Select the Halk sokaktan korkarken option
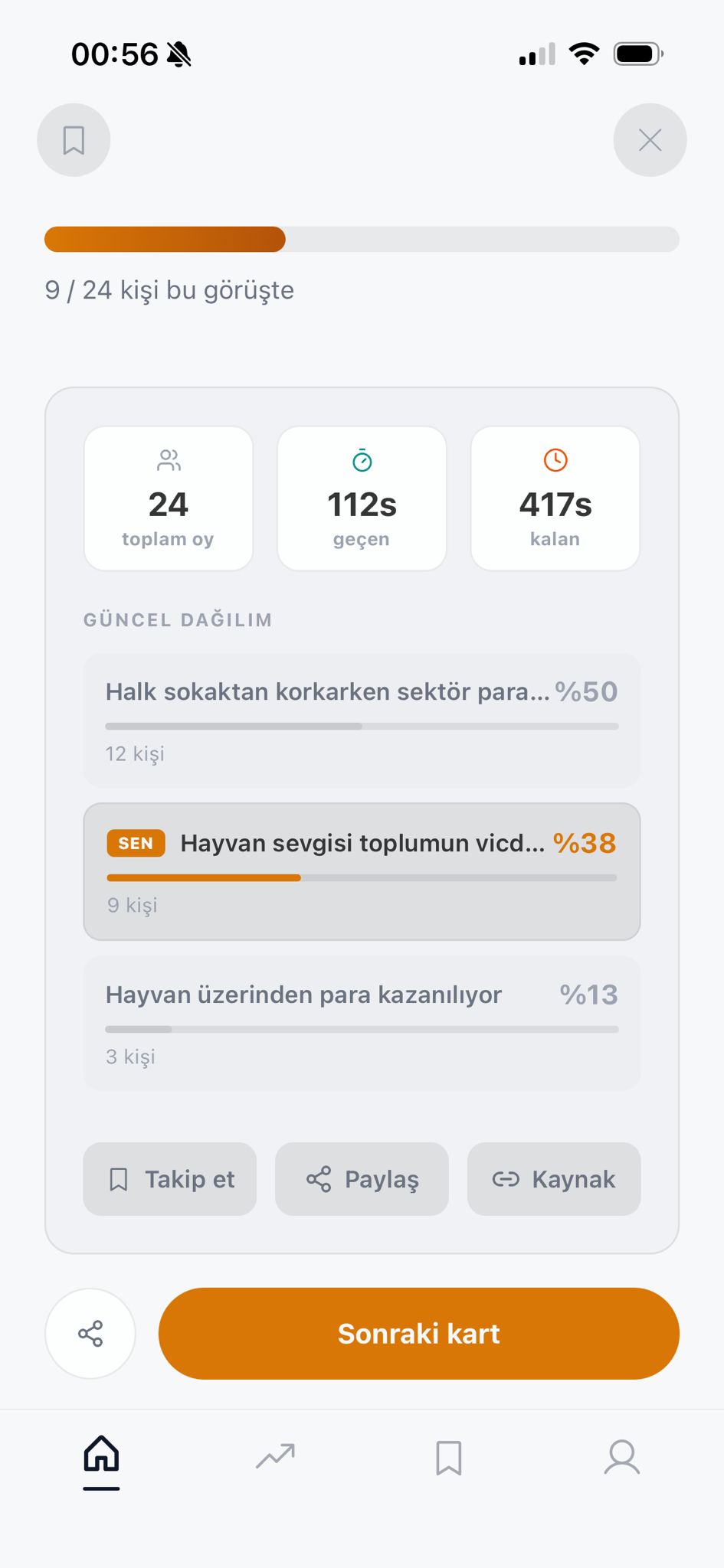The image size is (724, 1568). click(362, 720)
